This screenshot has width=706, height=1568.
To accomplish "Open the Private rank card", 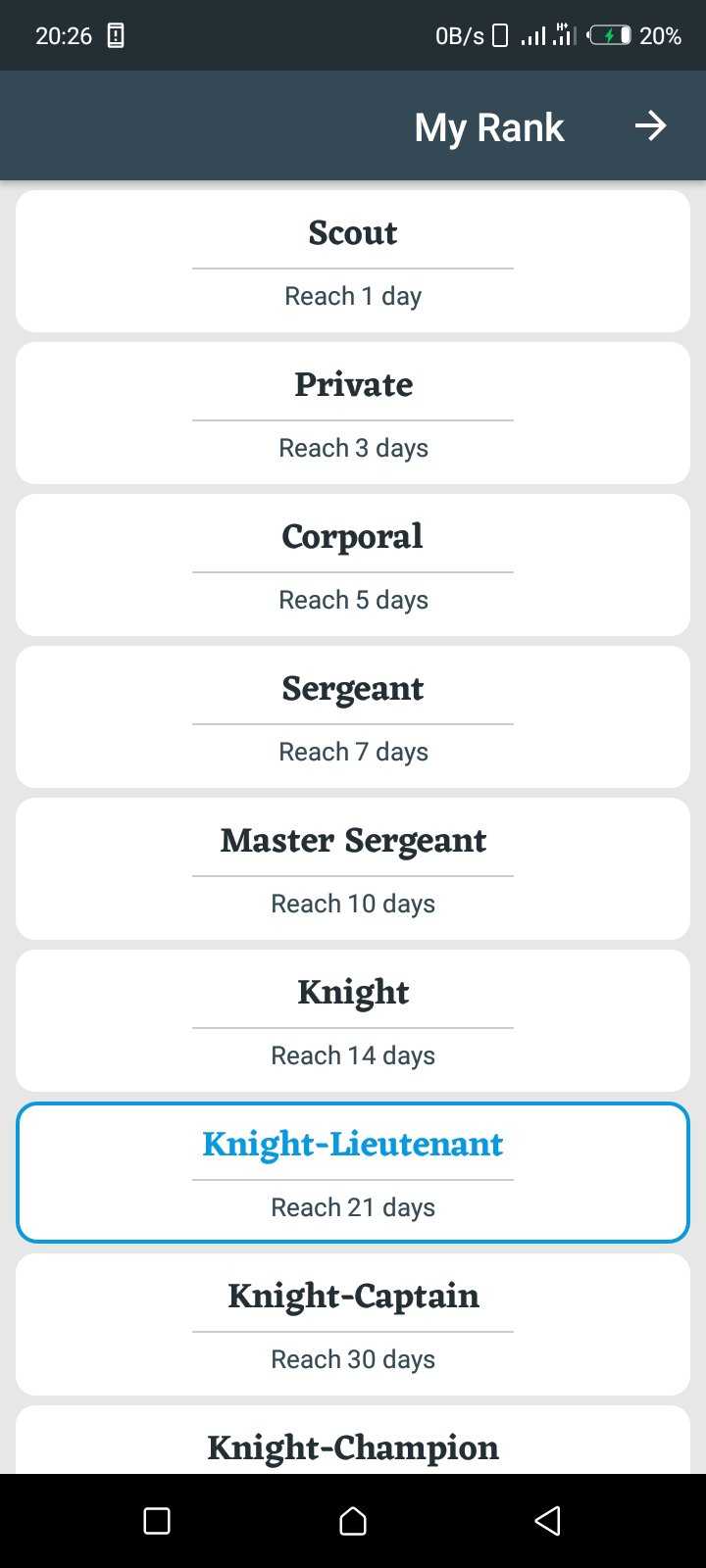I will point(353,413).
